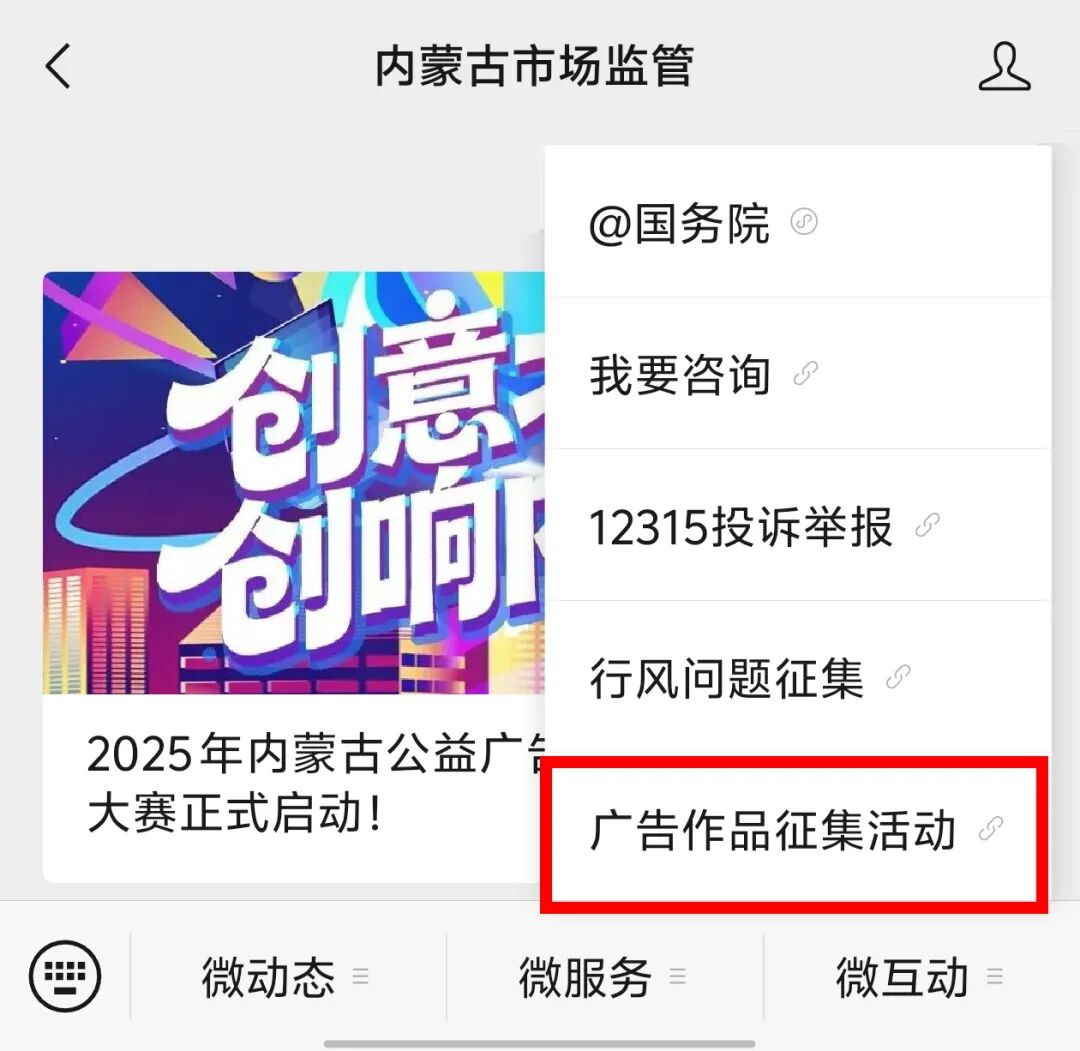Expand the 微动态 menu
The image size is (1080, 1051).
click(x=286, y=977)
